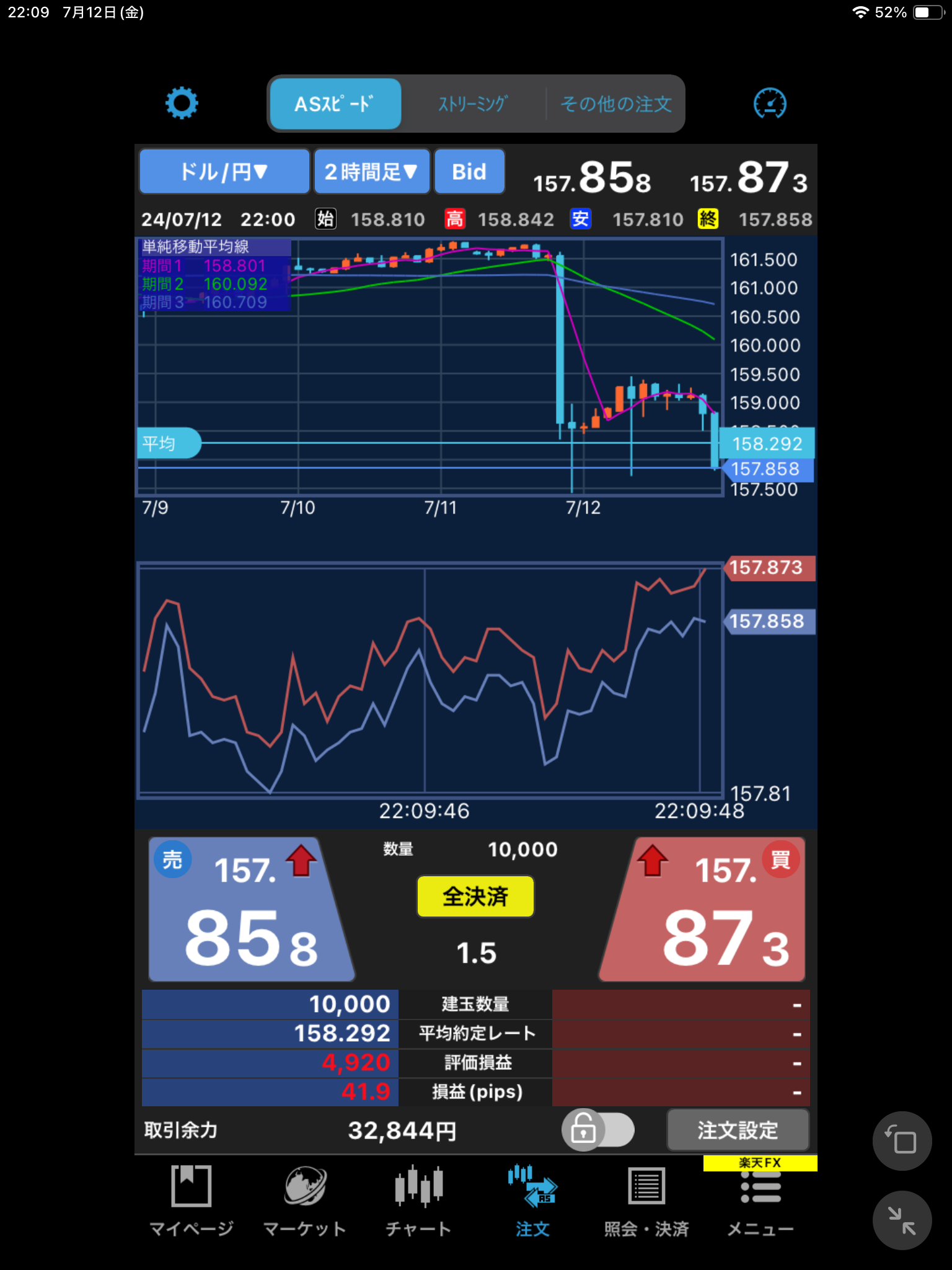Tap the yellow 全決済 close-all button

[475, 896]
